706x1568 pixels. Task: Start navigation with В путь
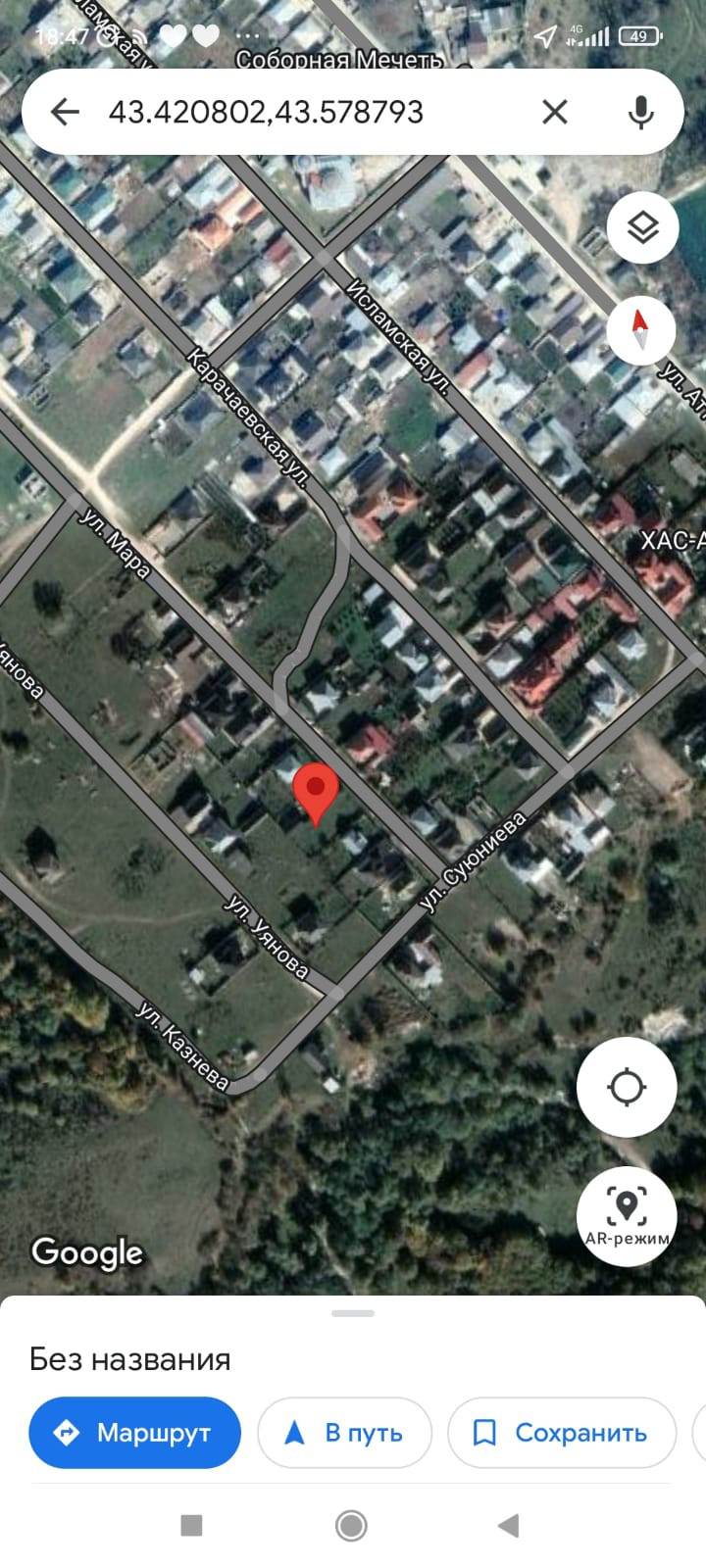[344, 1433]
